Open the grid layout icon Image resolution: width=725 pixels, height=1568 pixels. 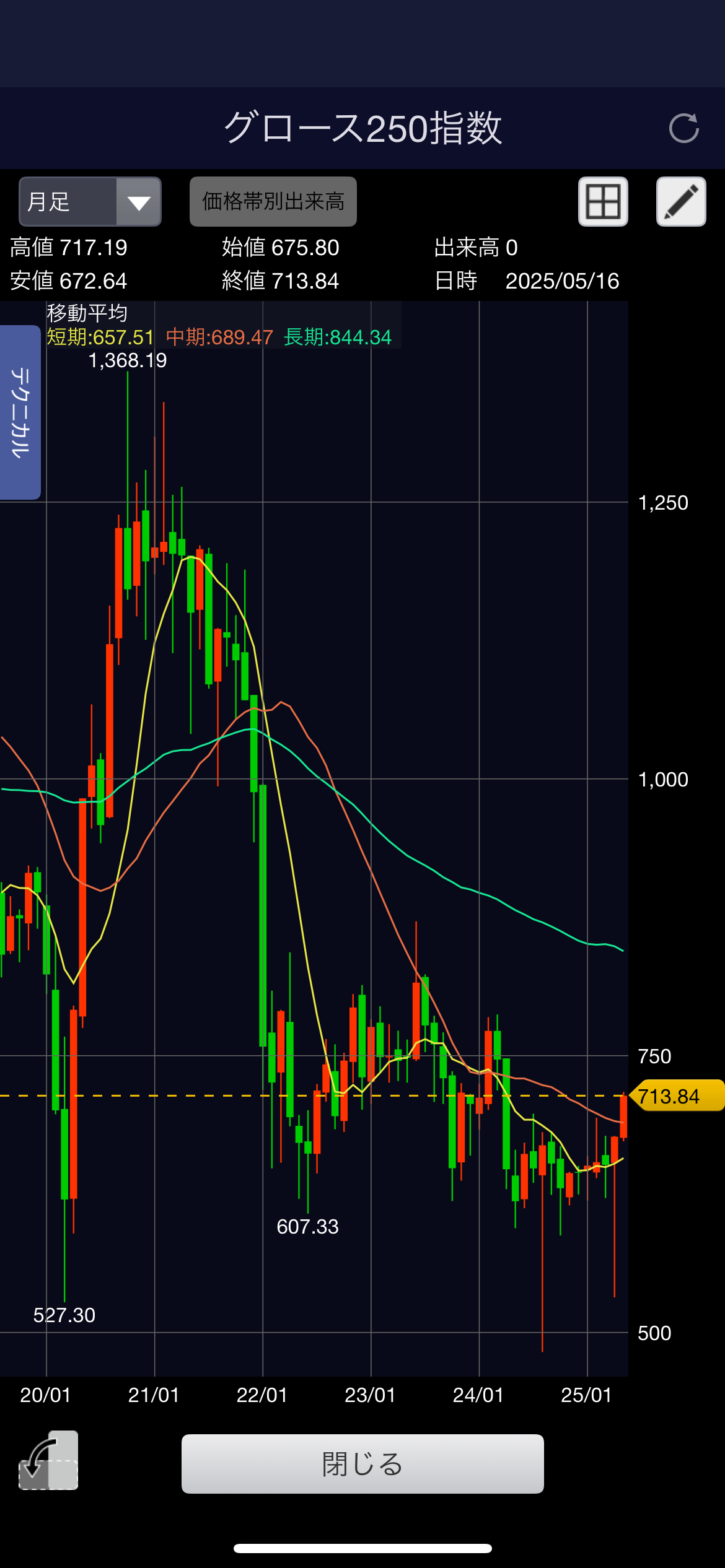pos(602,202)
